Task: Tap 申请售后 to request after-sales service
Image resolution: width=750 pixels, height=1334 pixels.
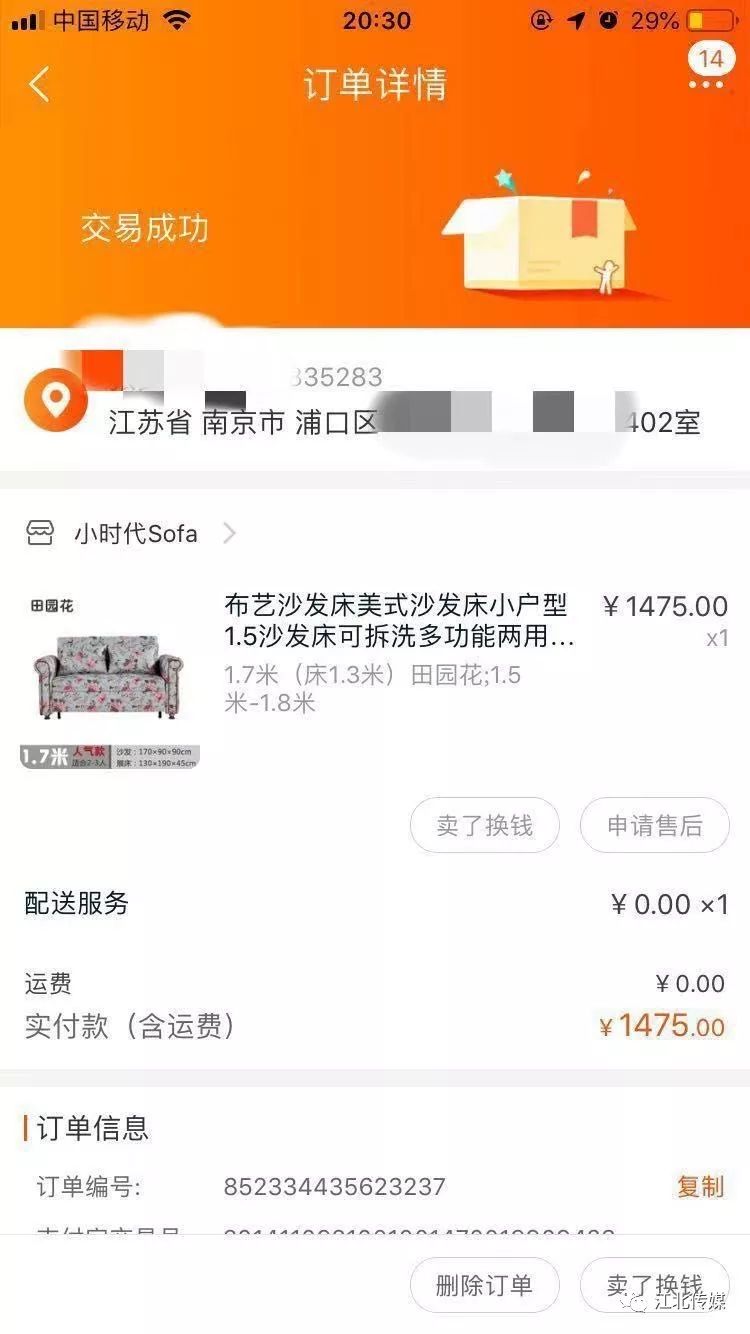Action: [x=654, y=824]
